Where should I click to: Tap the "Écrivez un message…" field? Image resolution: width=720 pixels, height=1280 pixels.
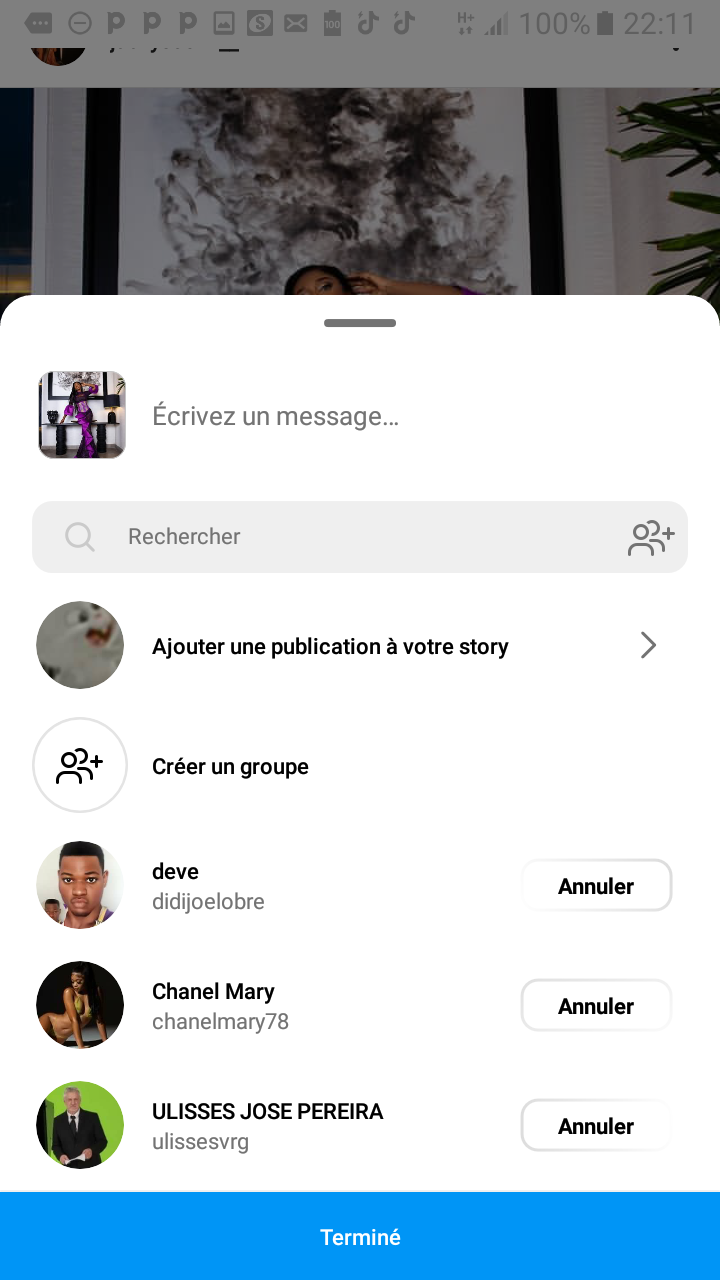(400, 416)
